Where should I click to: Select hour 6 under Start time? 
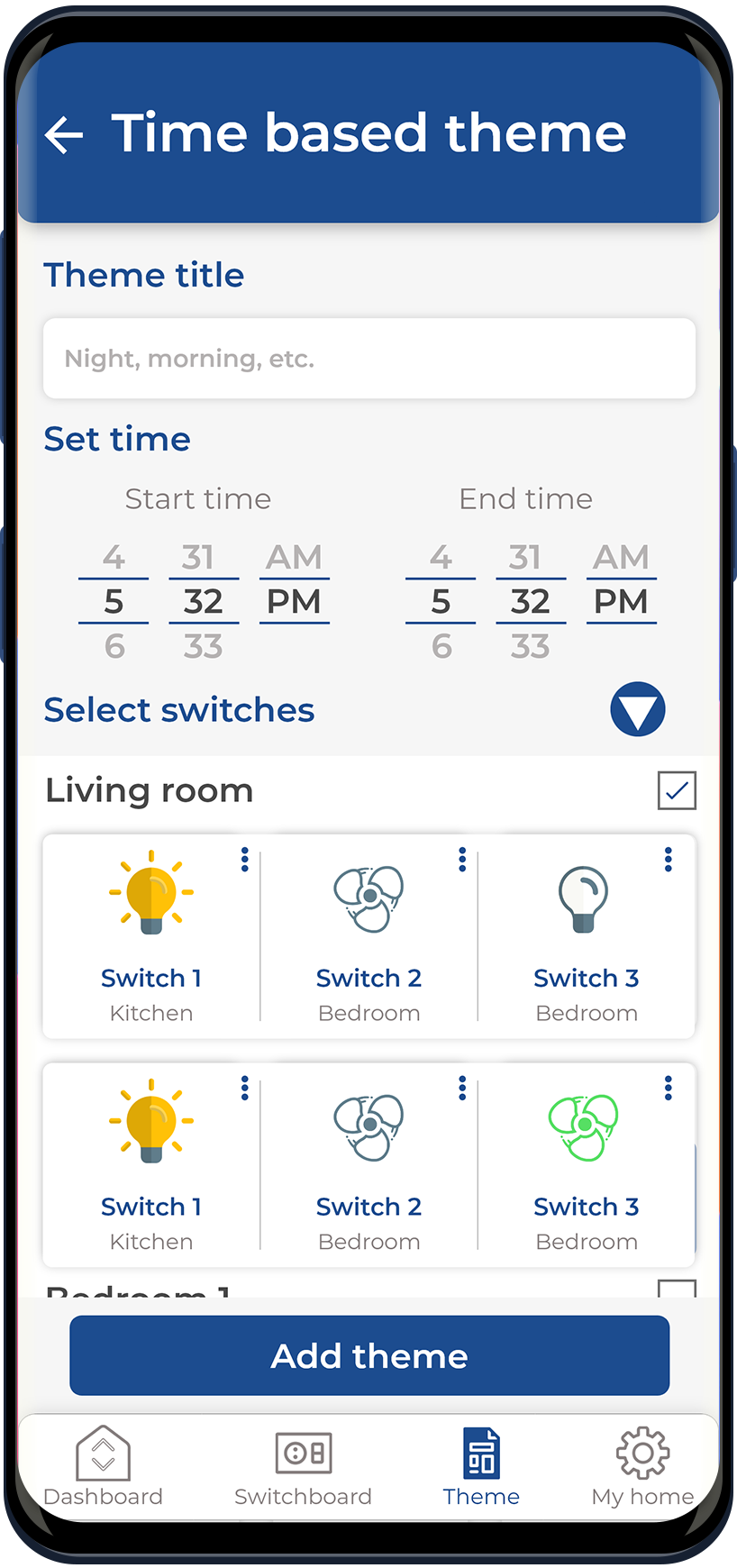114,646
